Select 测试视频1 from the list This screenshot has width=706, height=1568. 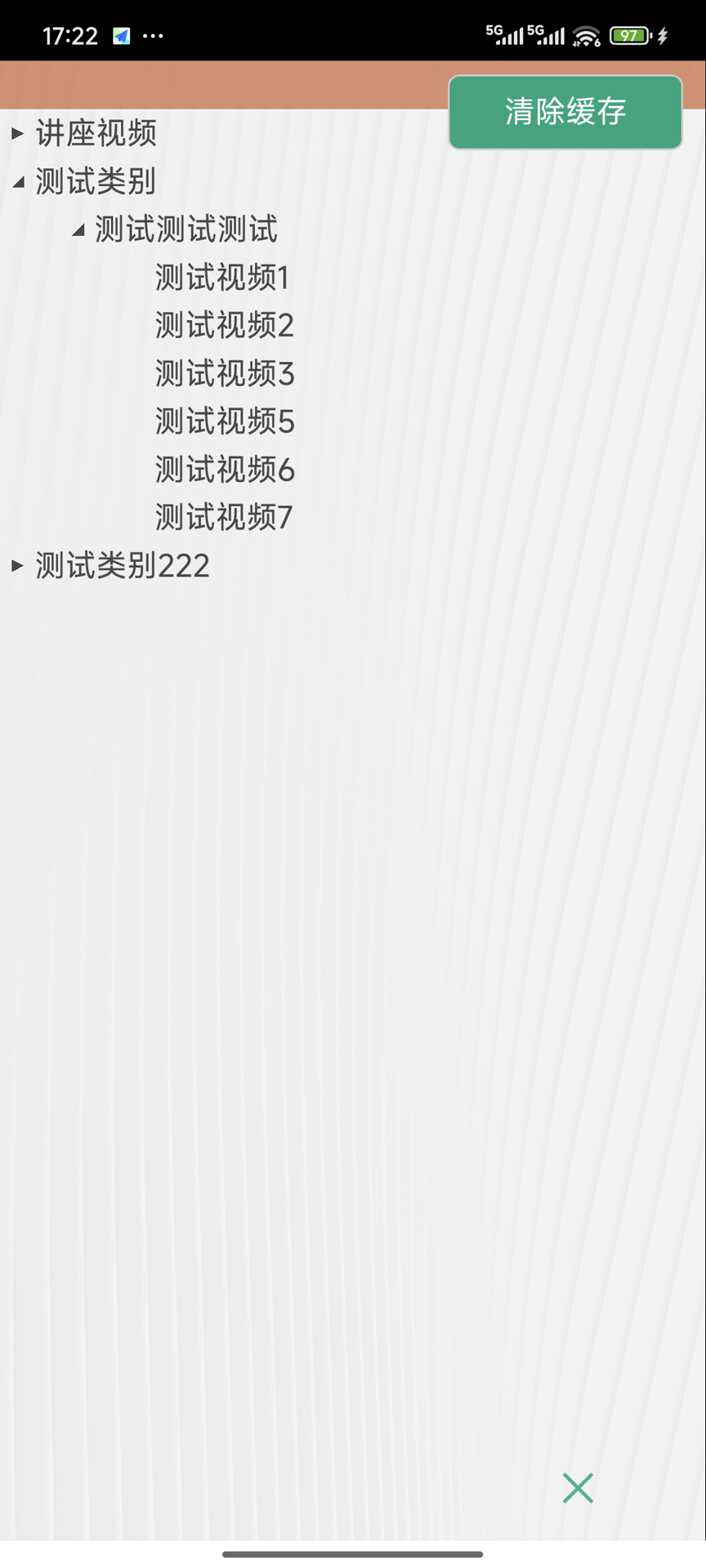coord(223,278)
